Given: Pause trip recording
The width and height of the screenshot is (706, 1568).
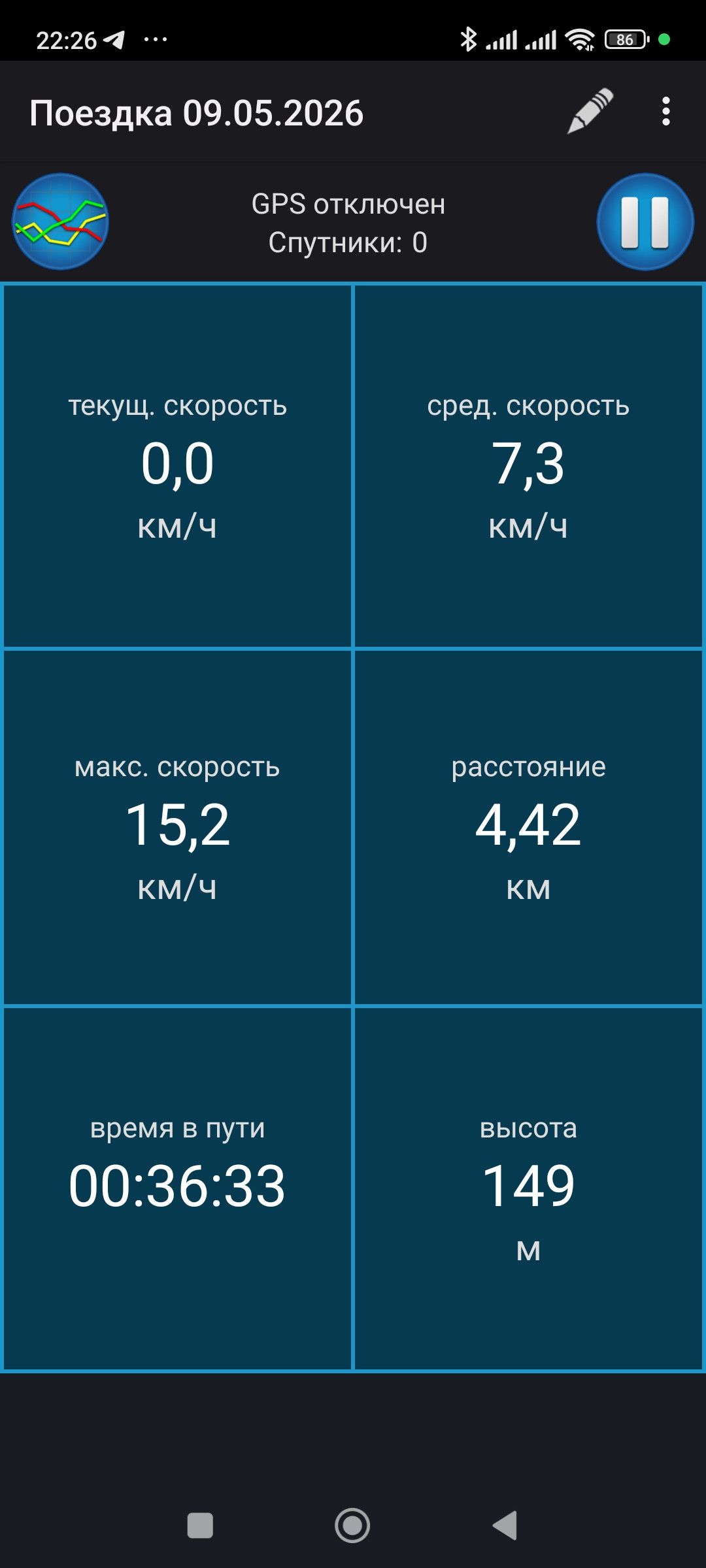Looking at the screenshot, I should pos(645,222).
